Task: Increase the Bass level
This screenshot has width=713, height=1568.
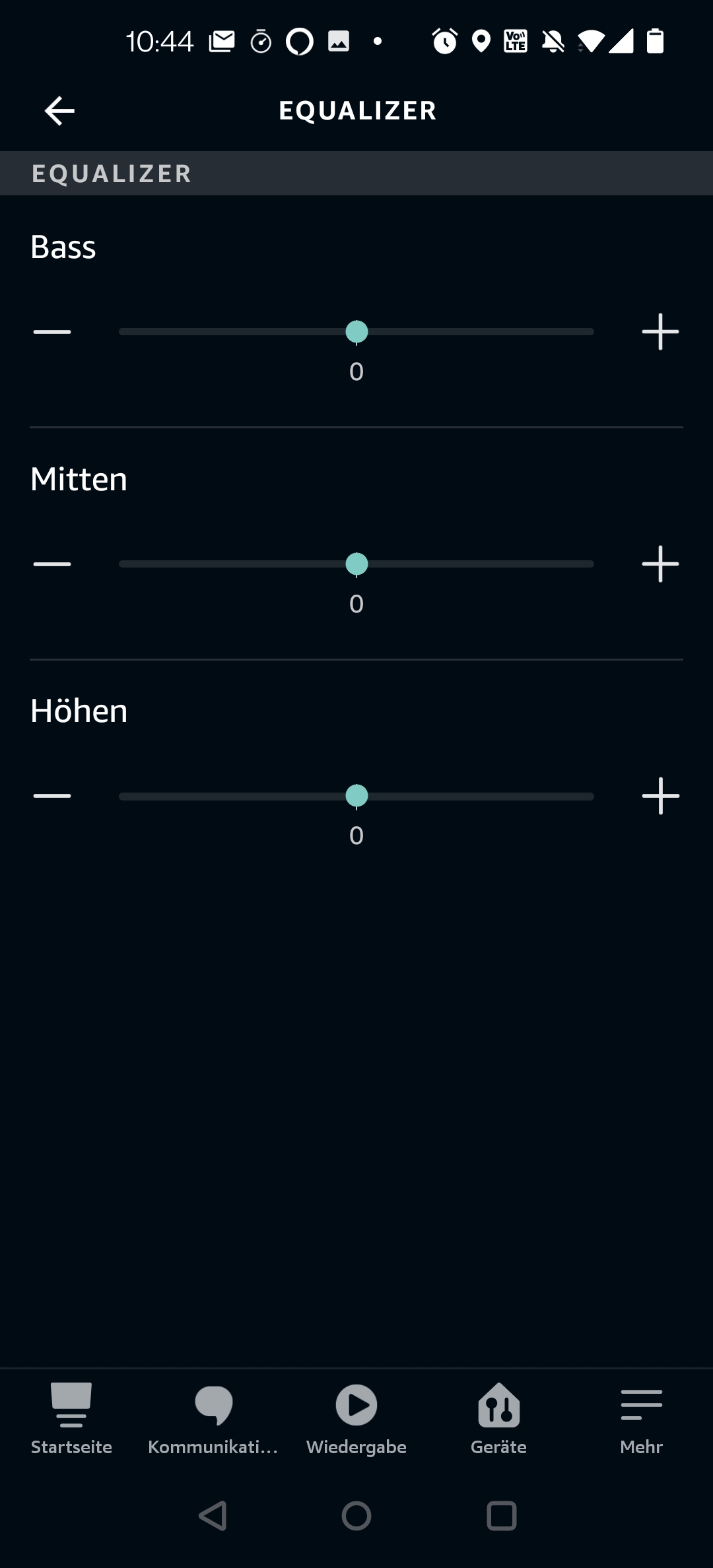Action: pos(660,332)
